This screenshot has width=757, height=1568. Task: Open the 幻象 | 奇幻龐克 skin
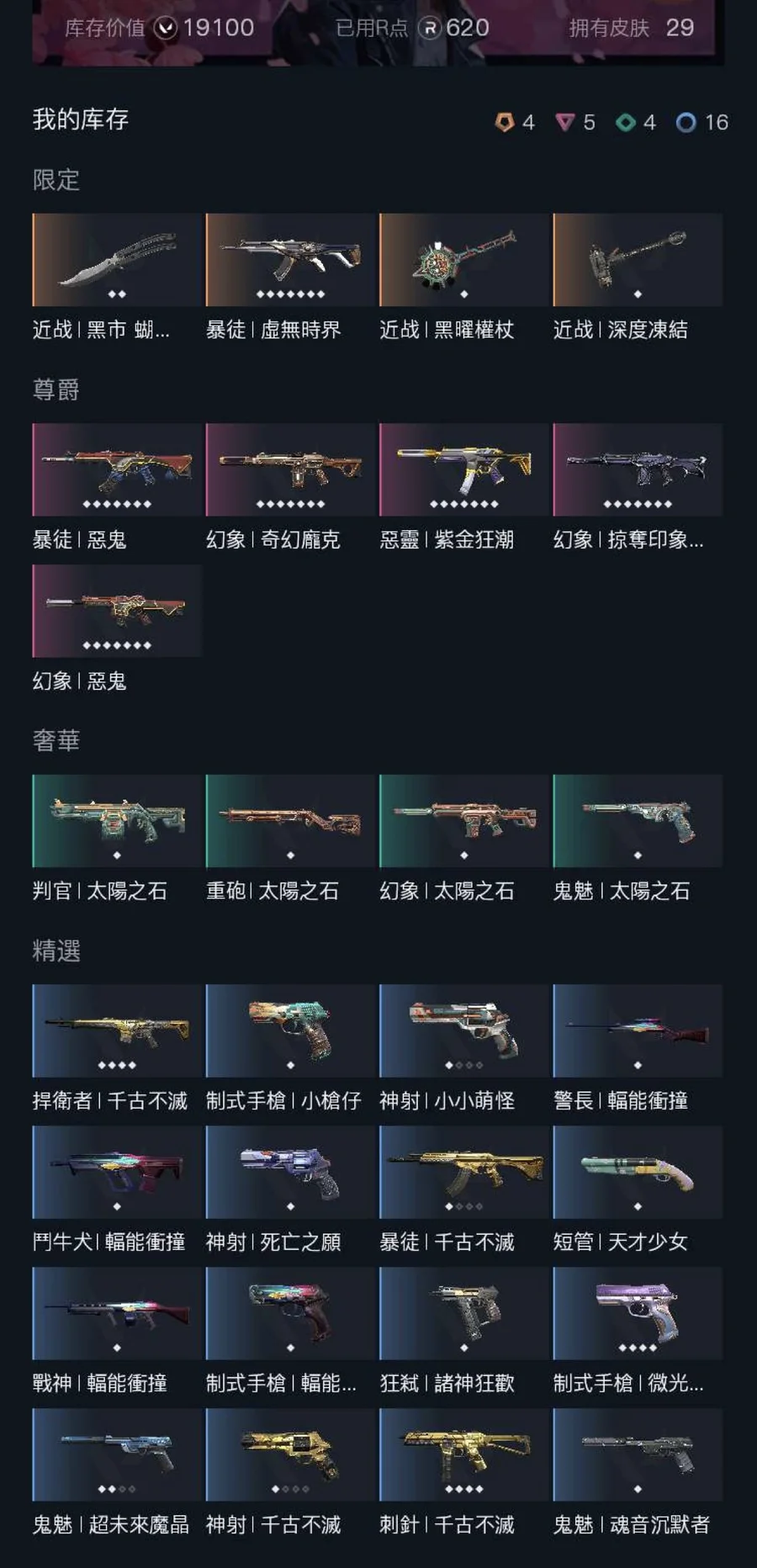(x=290, y=469)
